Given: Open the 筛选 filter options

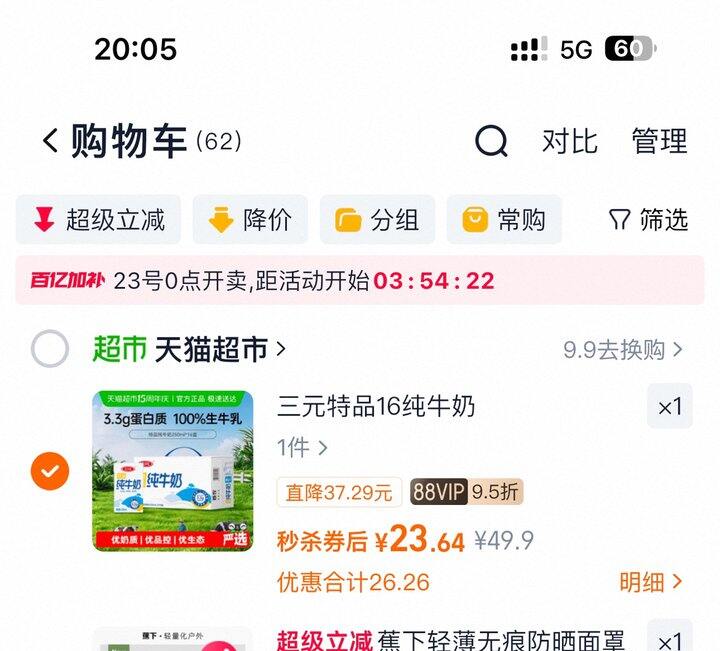Looking at the screenshot, I should pos(648,220).
